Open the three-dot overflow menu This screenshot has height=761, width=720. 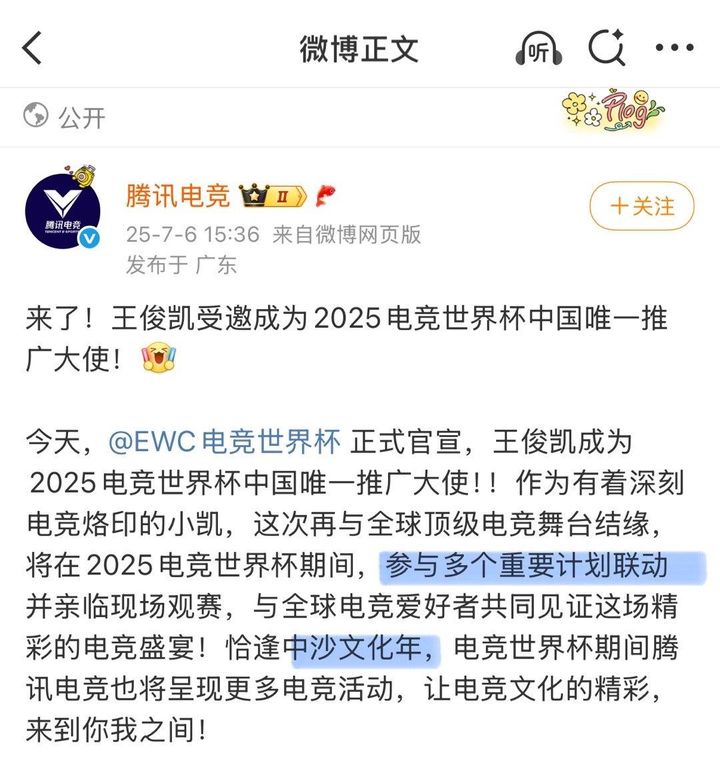point(674,48)
